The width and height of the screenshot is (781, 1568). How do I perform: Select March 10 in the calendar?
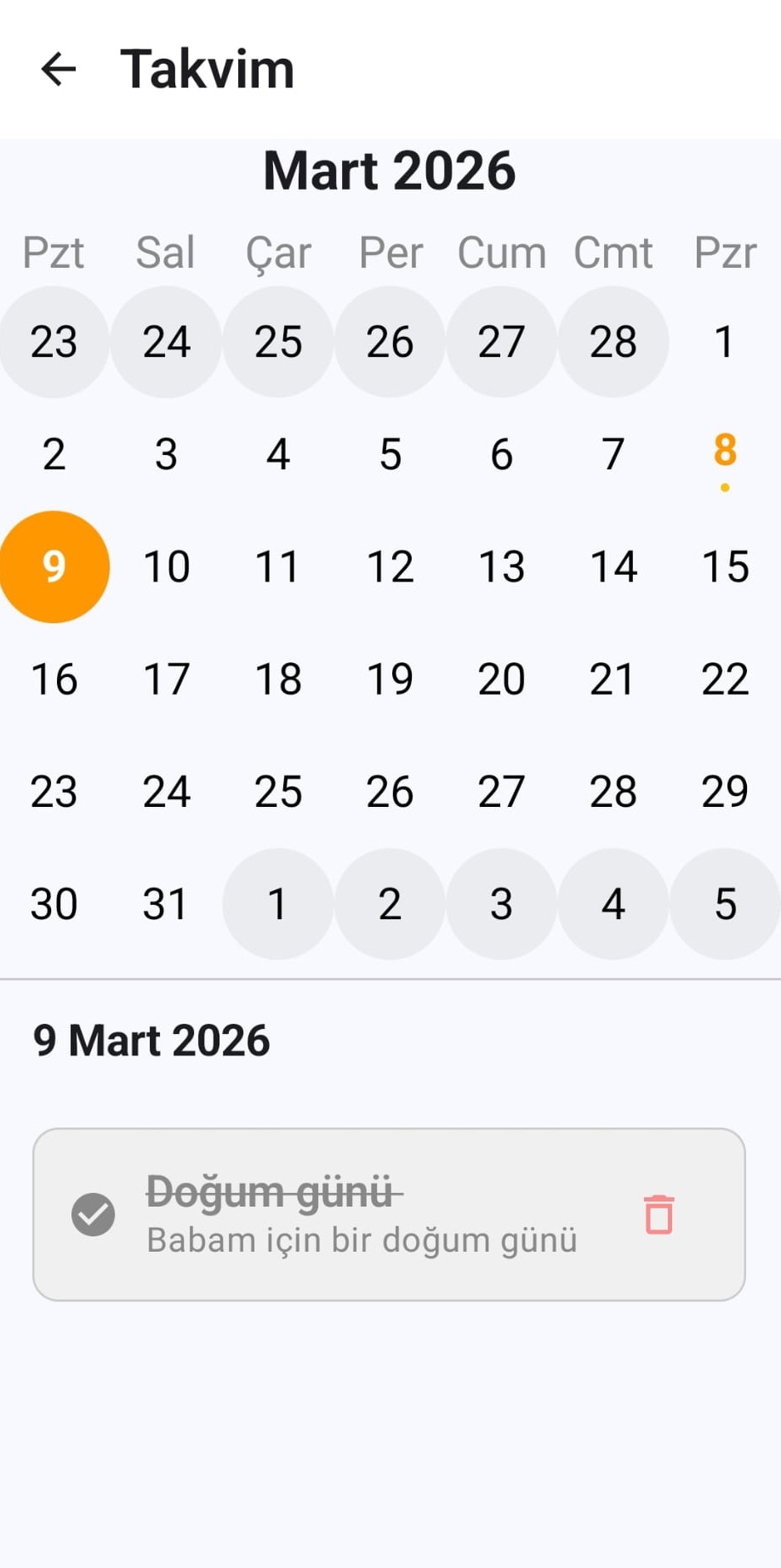166,566
